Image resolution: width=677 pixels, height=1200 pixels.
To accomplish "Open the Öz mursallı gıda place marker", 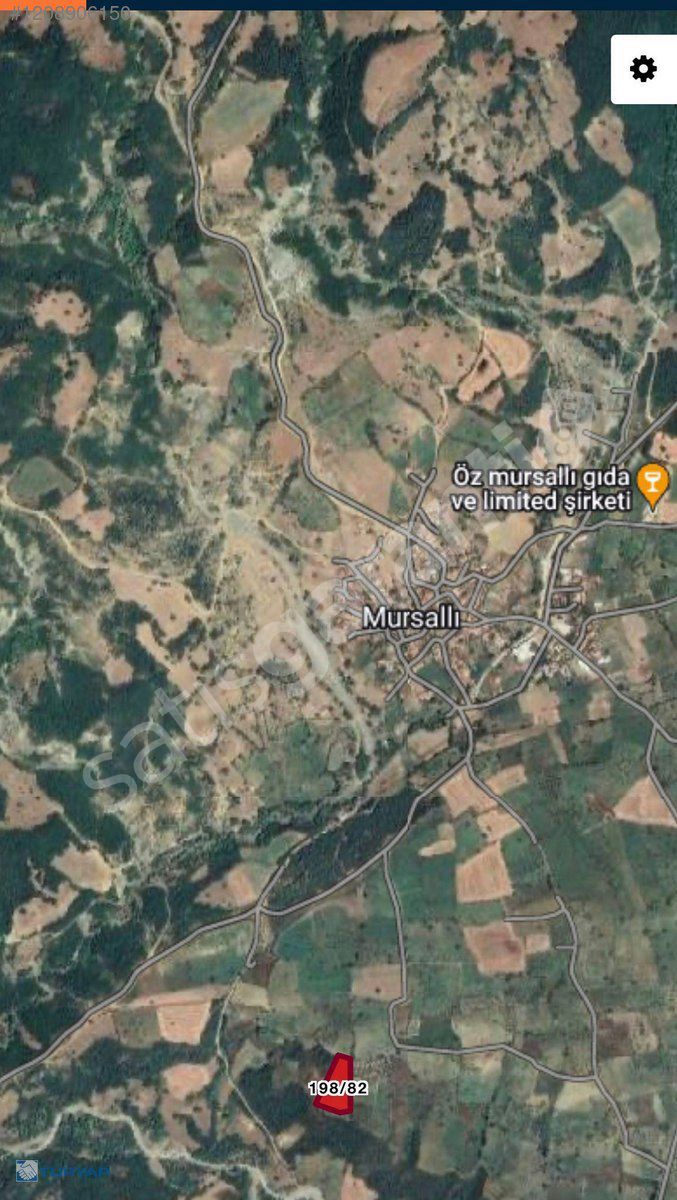I will pyautogui.click(x=654, y=489).
